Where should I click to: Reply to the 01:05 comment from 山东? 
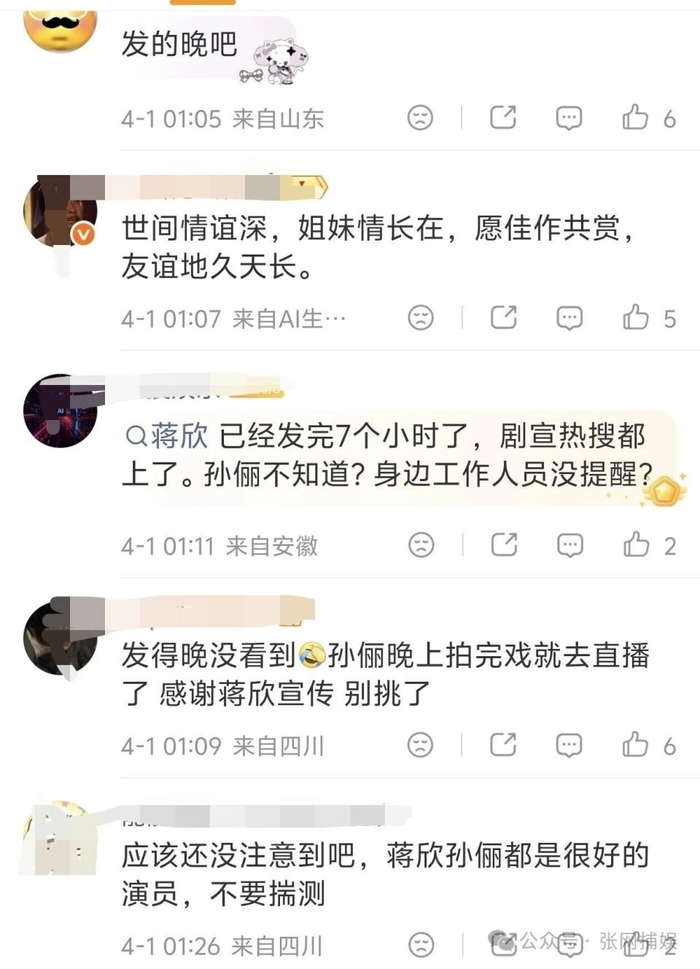click(x=569, y=118)
